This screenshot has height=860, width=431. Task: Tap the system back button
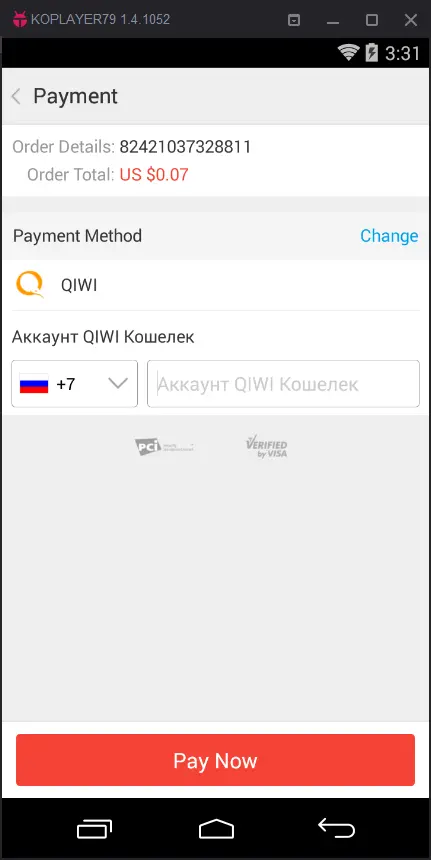tap(336, 828)
